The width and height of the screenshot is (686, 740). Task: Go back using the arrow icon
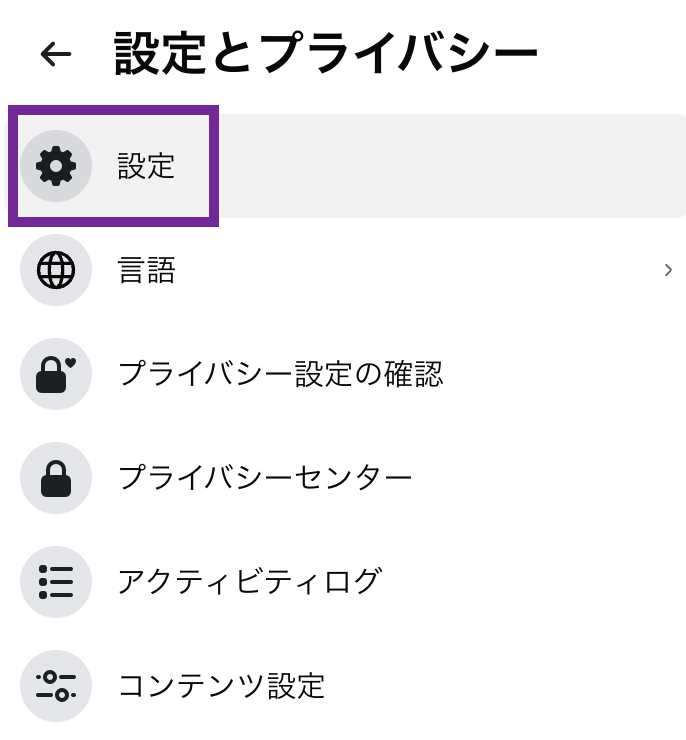pyautogui.click(x=56, y=54)
